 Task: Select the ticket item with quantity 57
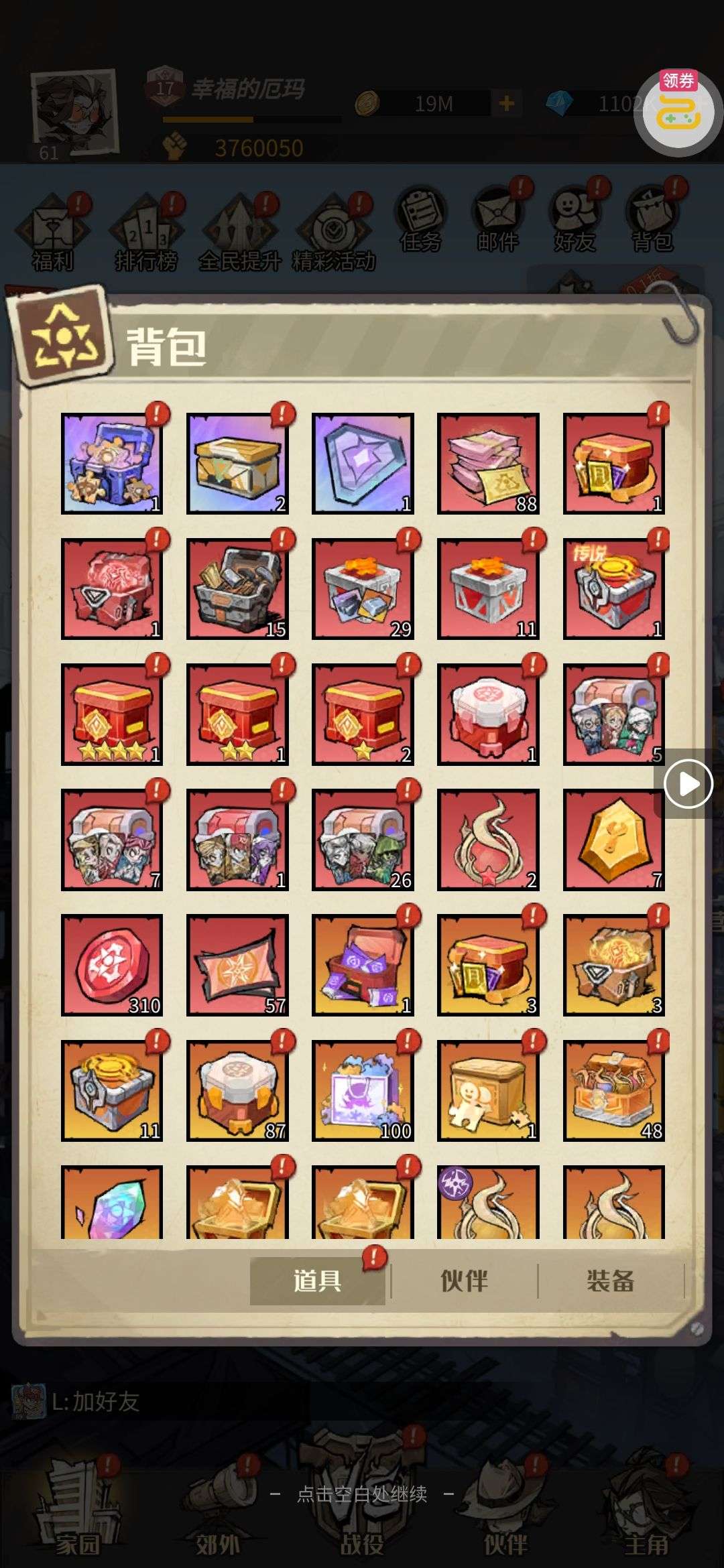coord(237,966)
